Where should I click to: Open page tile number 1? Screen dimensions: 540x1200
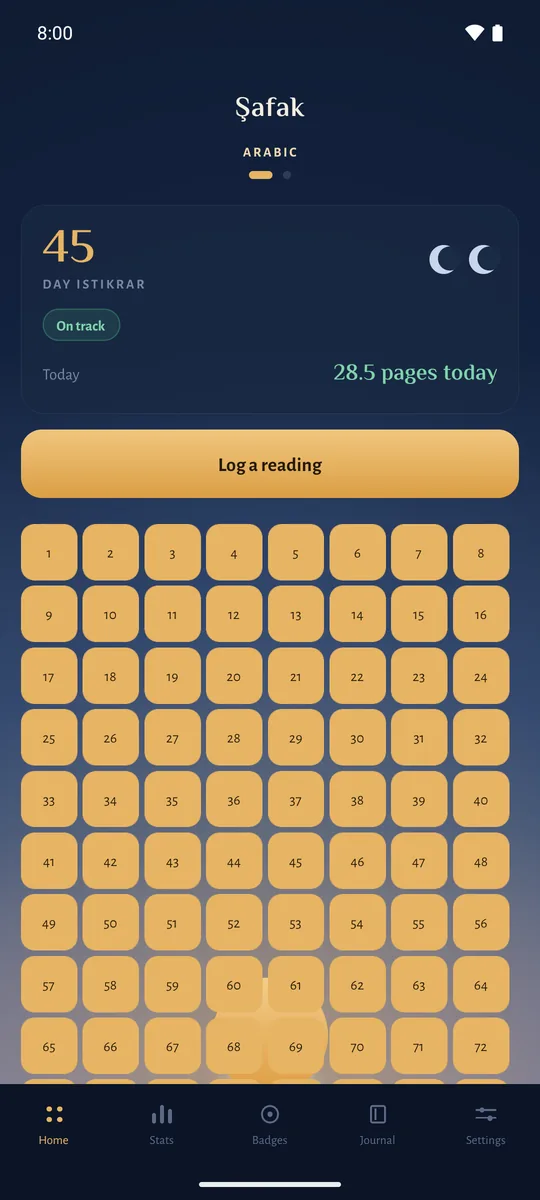49,553
